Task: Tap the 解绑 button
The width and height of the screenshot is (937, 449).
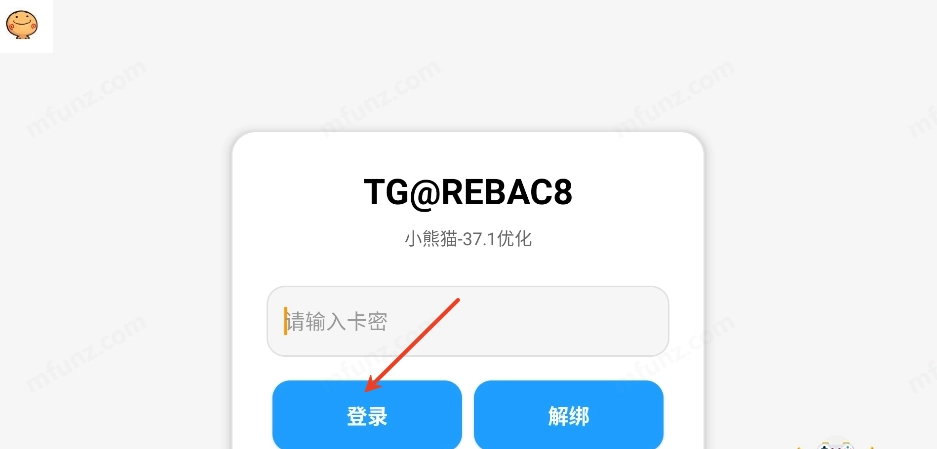Action: tap(568, 416)
